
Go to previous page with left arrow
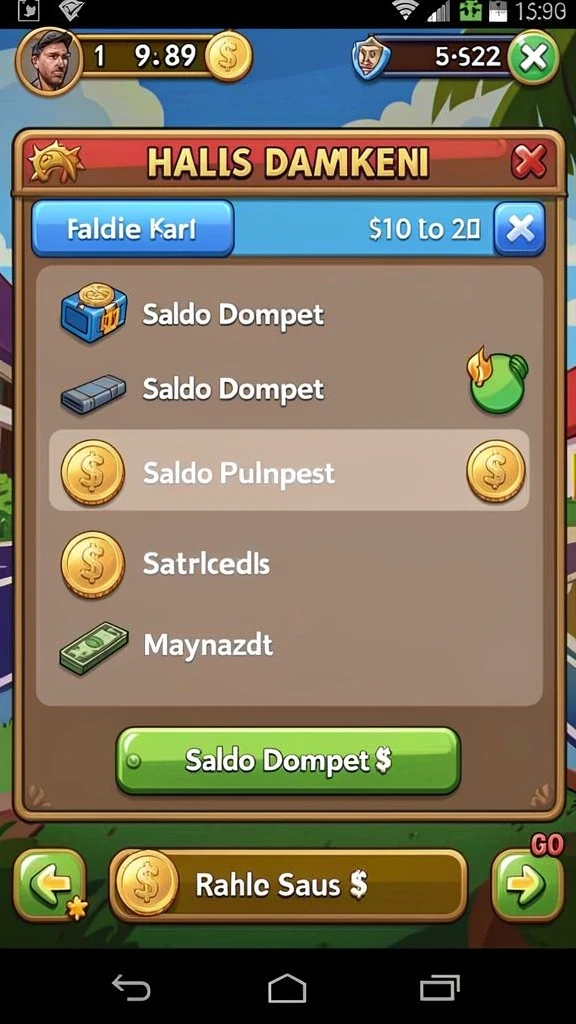(x=50, y=886)
